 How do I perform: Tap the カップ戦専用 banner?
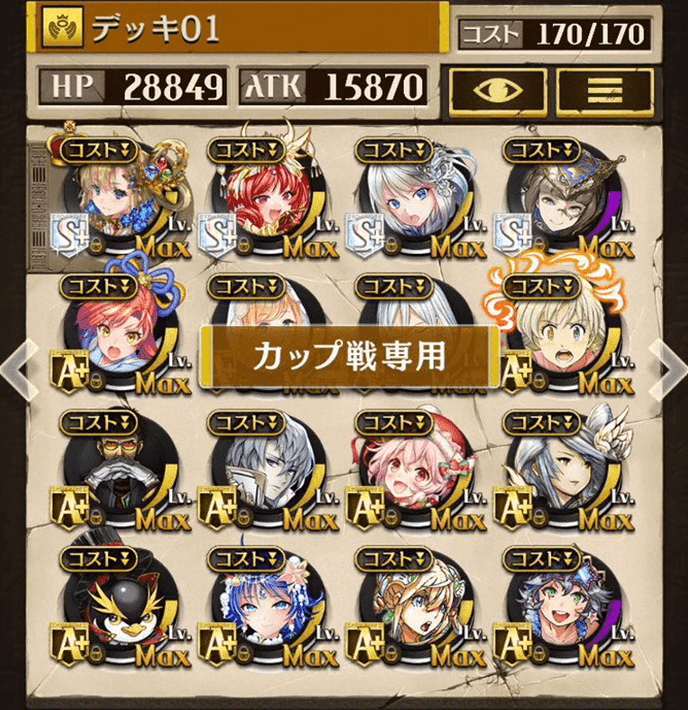349,356
